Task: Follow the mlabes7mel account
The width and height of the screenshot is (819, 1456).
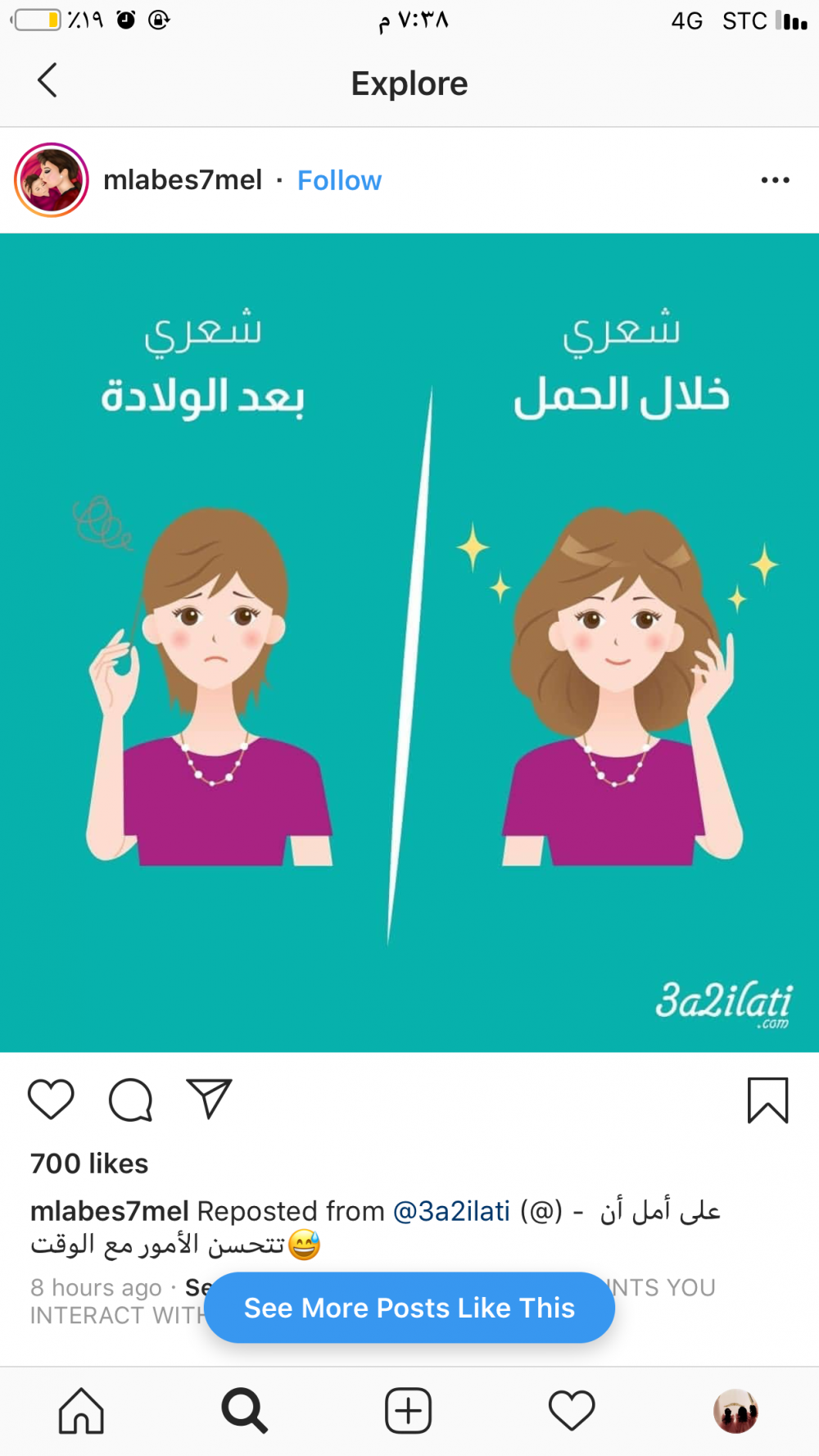Action: click(339, 180)
